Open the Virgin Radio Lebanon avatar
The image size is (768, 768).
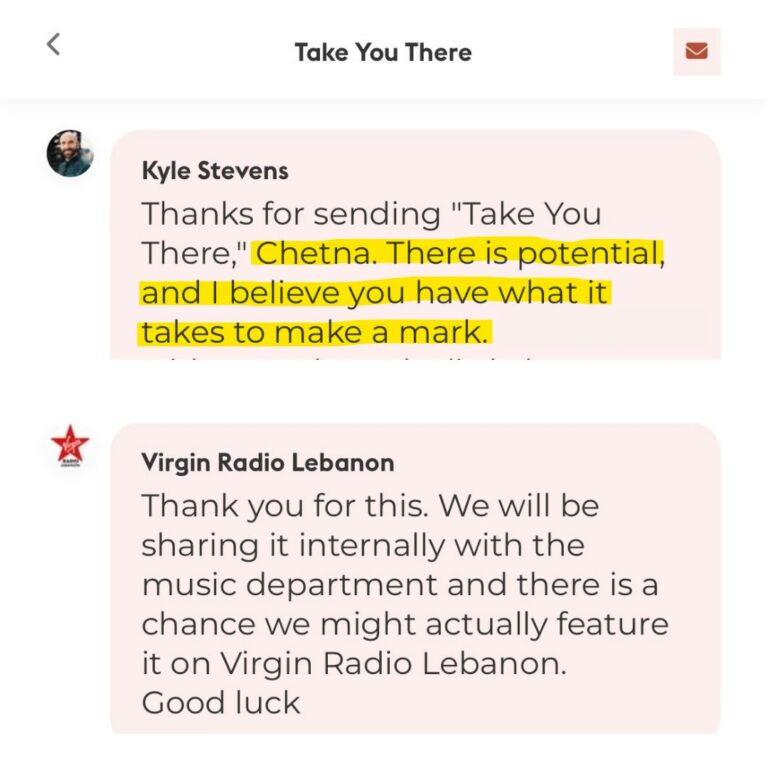click(x=70, y=446)
